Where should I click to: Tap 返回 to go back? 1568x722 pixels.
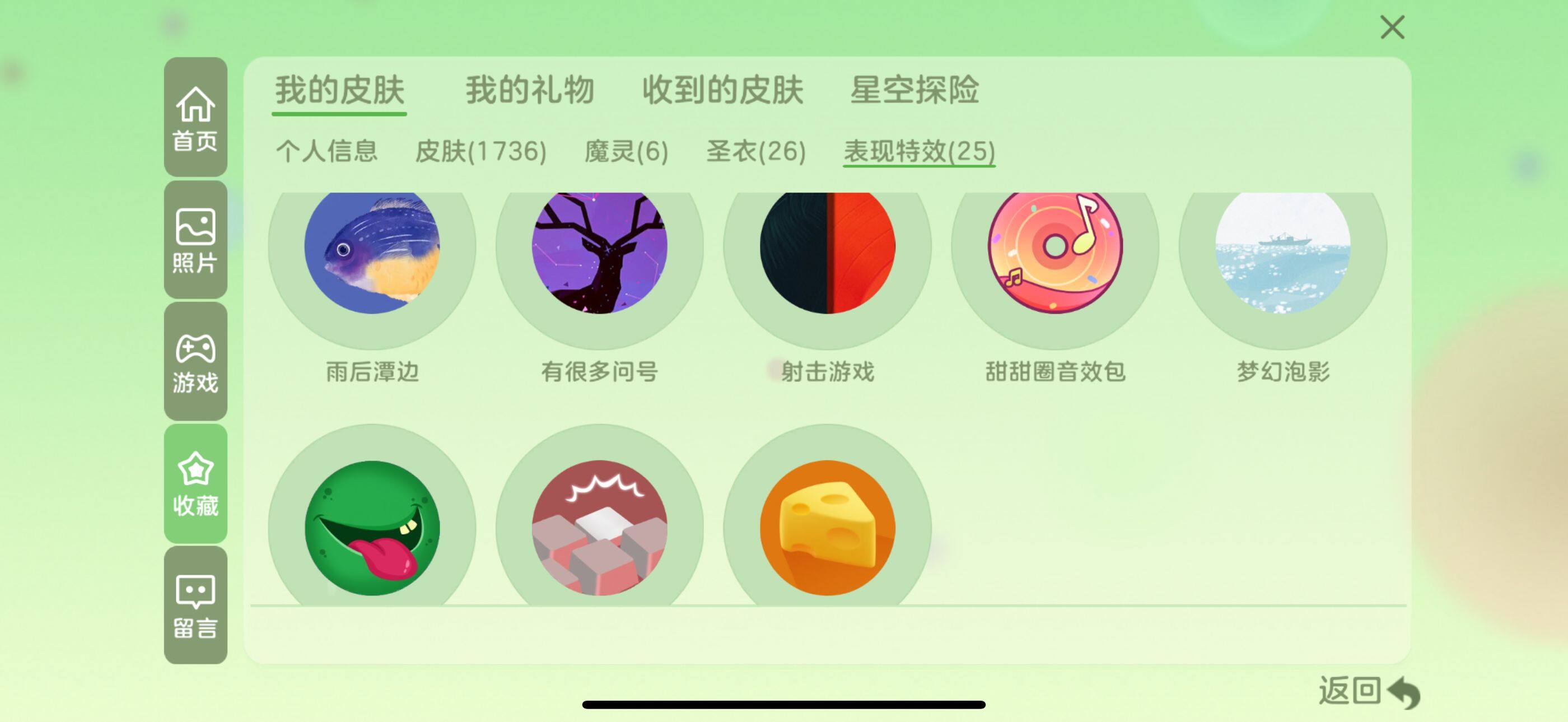click(1368, 692)
